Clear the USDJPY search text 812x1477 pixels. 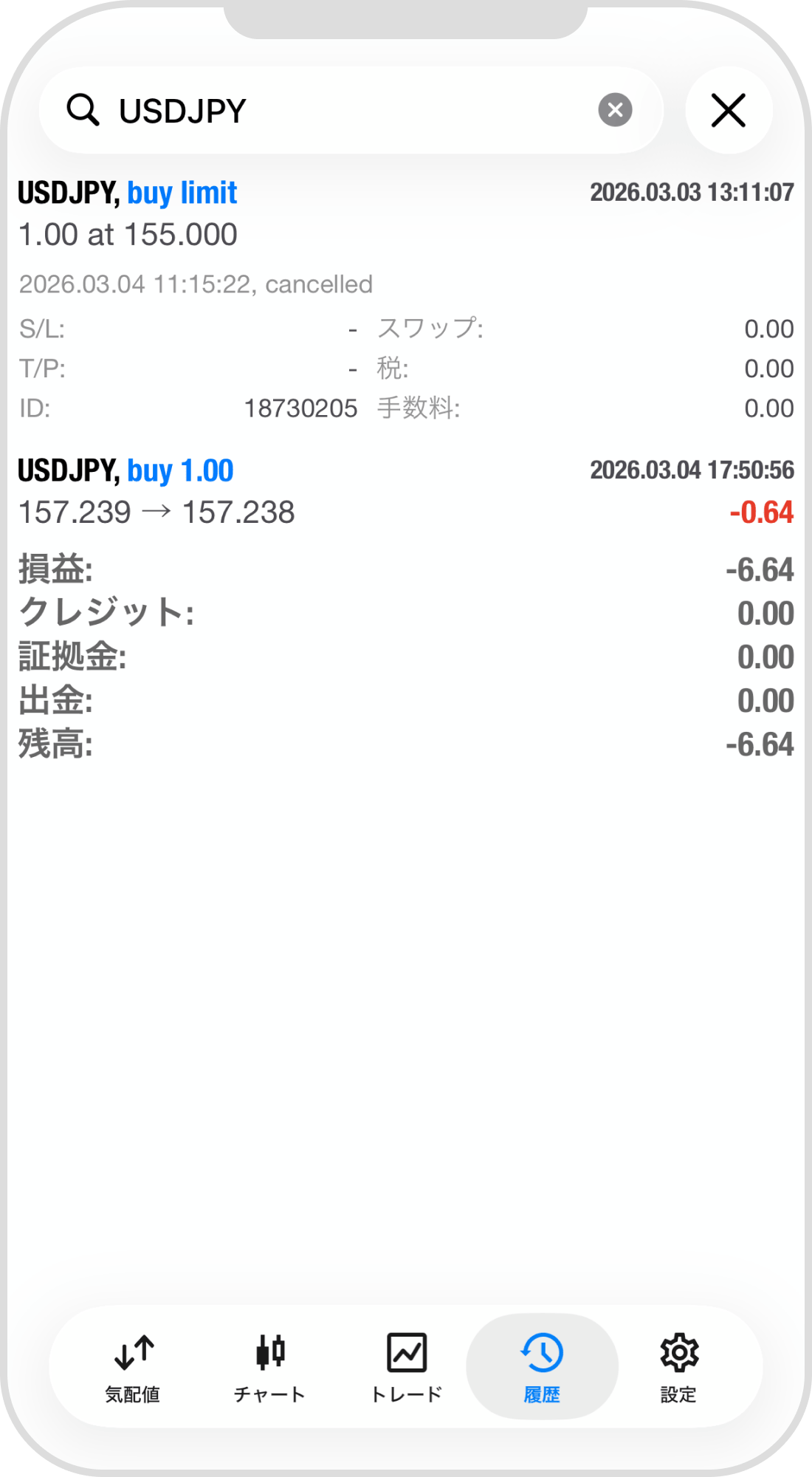pos(615,110)
